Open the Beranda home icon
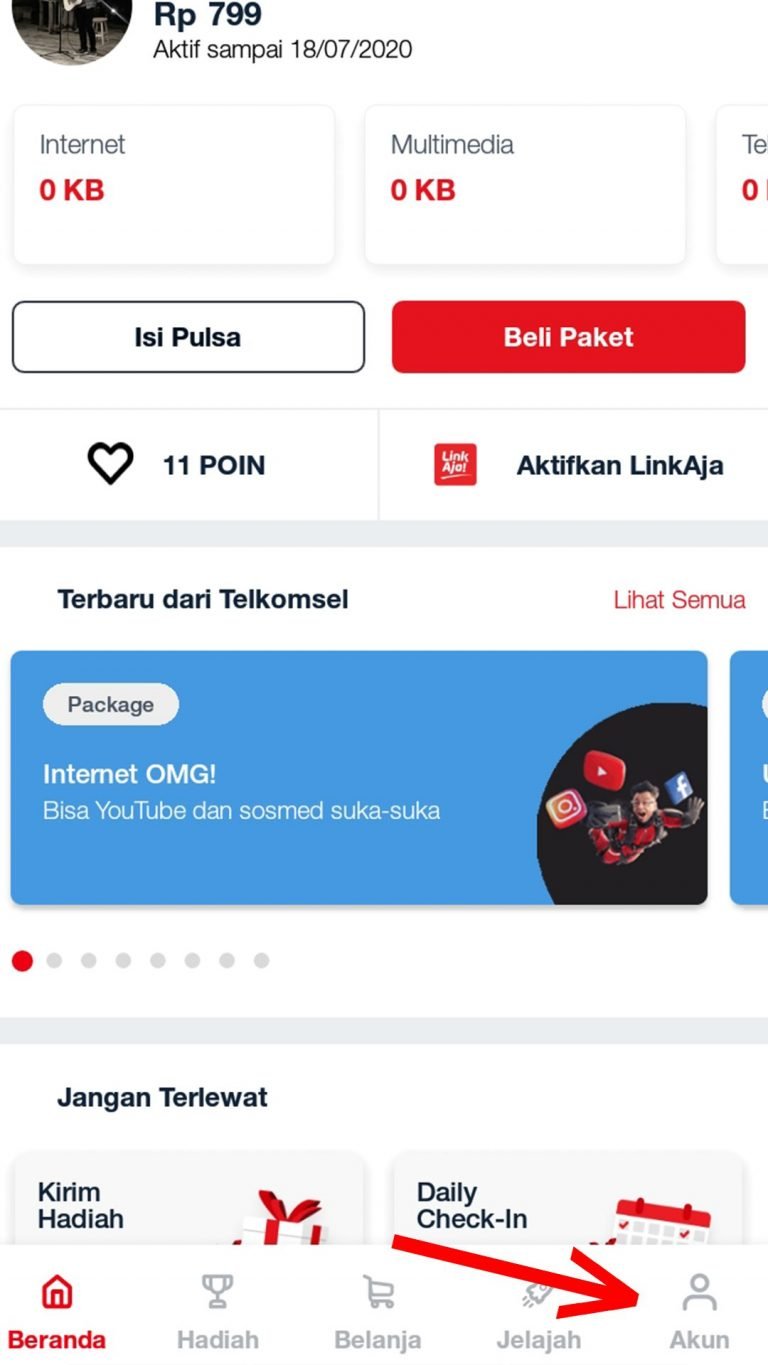The image size is (768, 1365). (x=57, y=1292)
